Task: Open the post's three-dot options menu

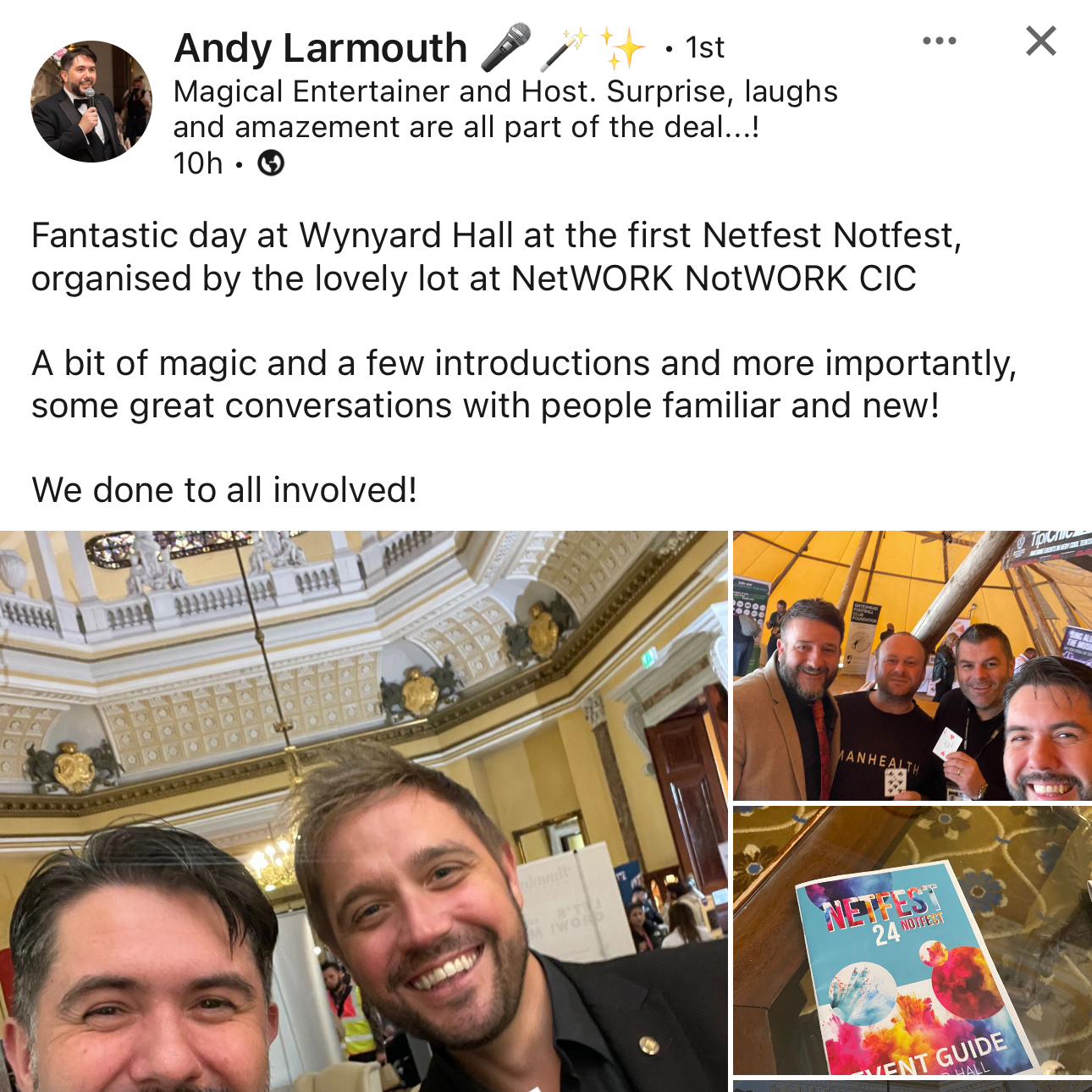Action: coord(939,41)
